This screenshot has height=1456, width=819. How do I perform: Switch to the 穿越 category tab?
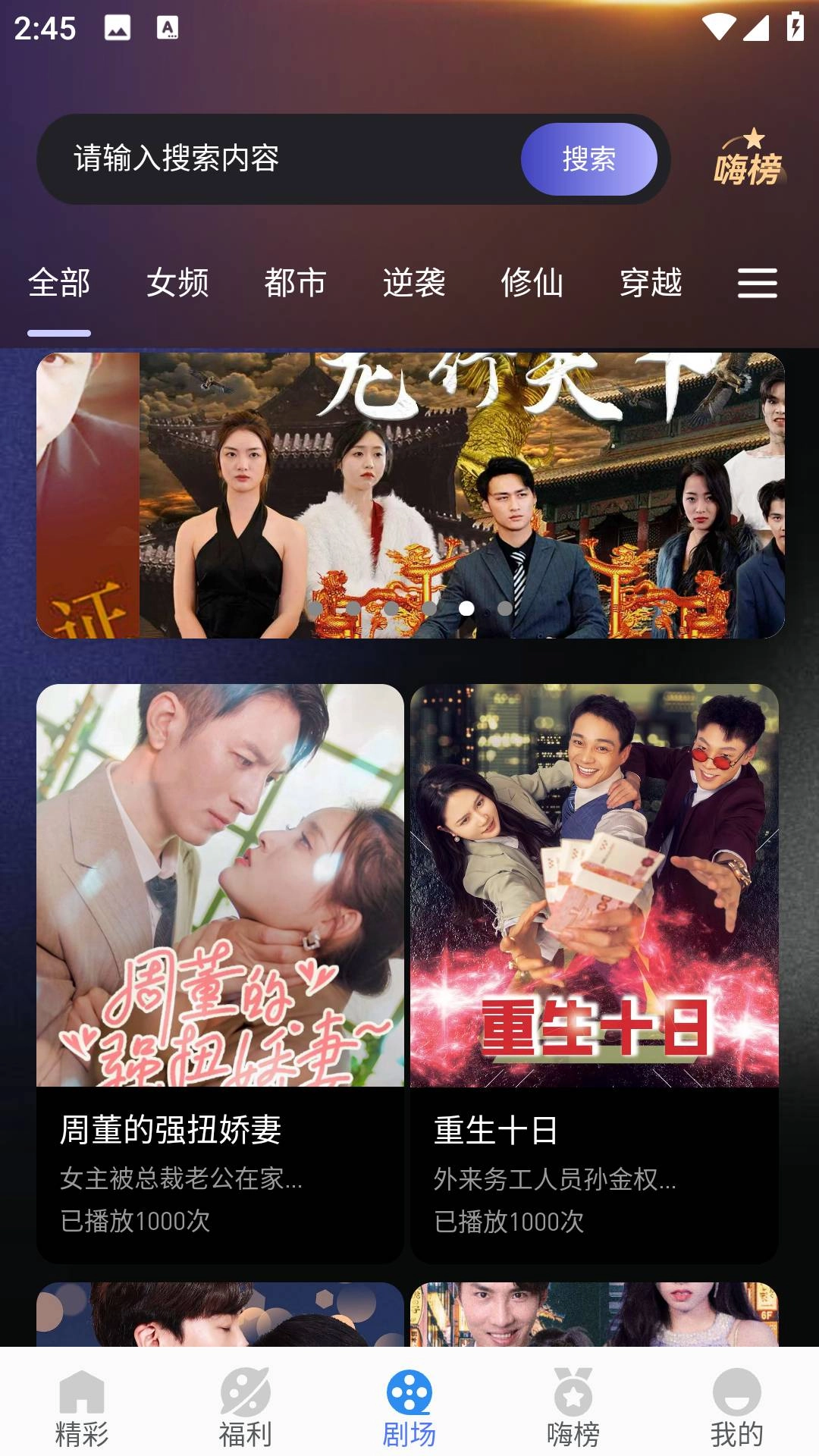[651, 283]
